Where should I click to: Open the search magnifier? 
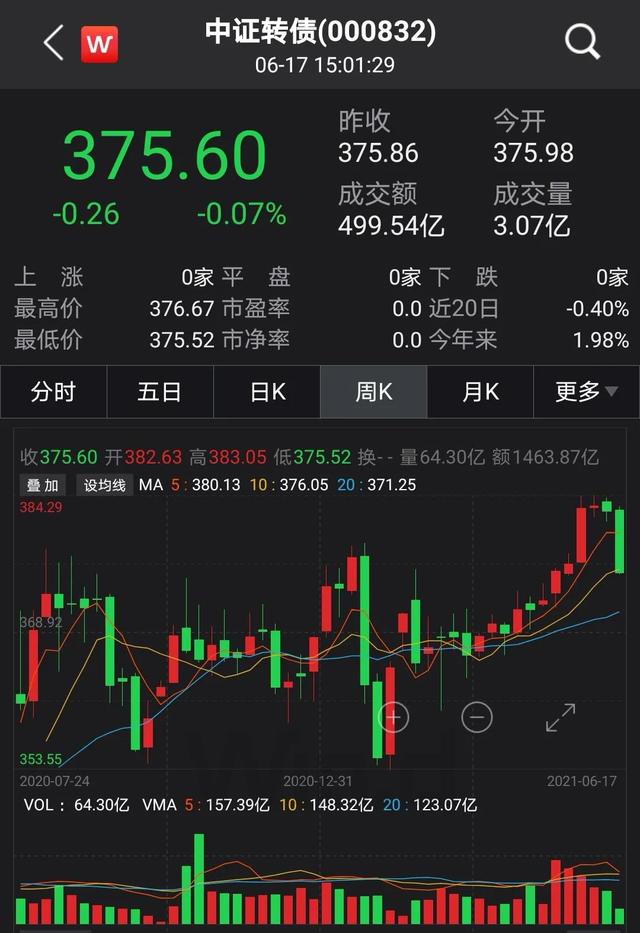pos(582,43)
